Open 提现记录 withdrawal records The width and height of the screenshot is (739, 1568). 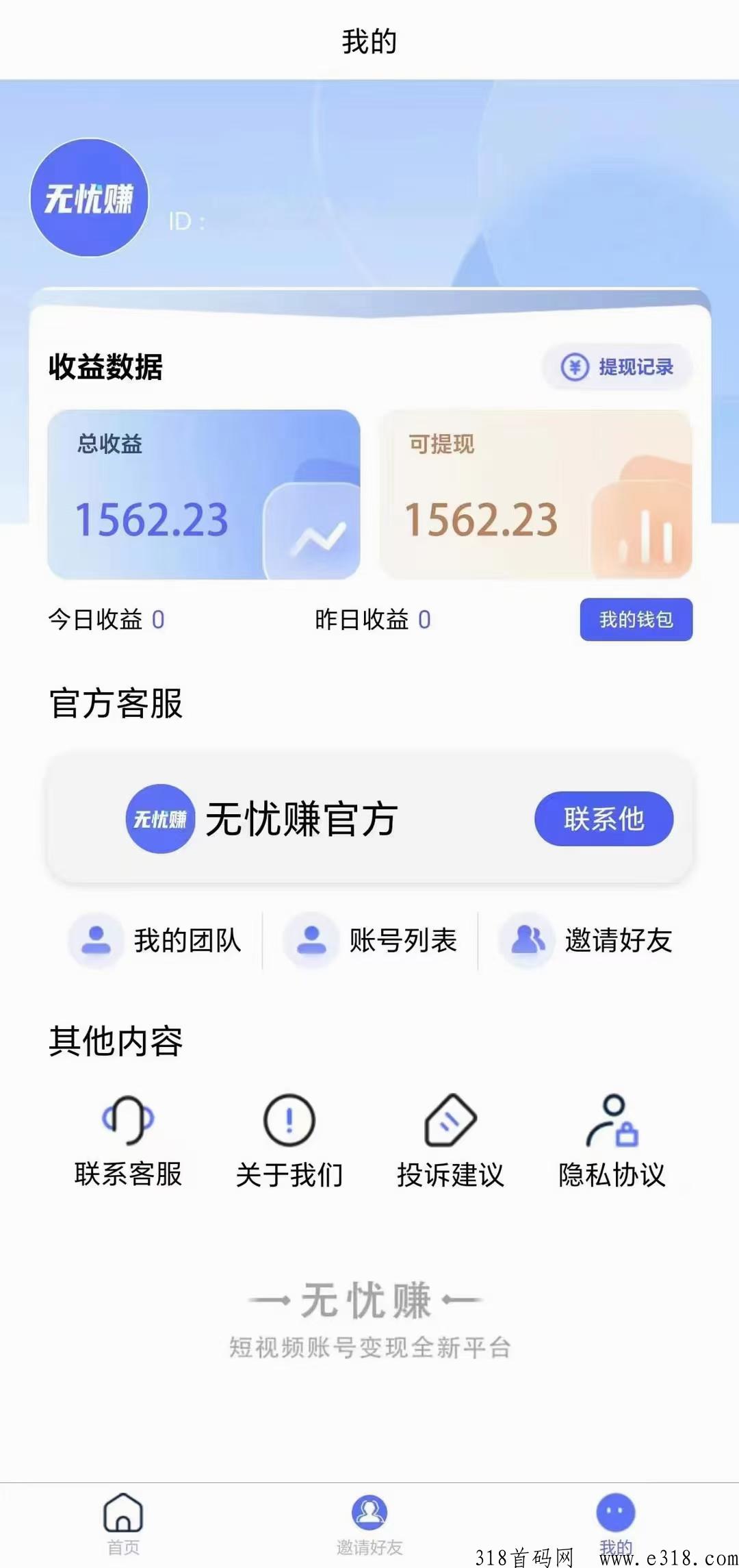coord(617,367)
